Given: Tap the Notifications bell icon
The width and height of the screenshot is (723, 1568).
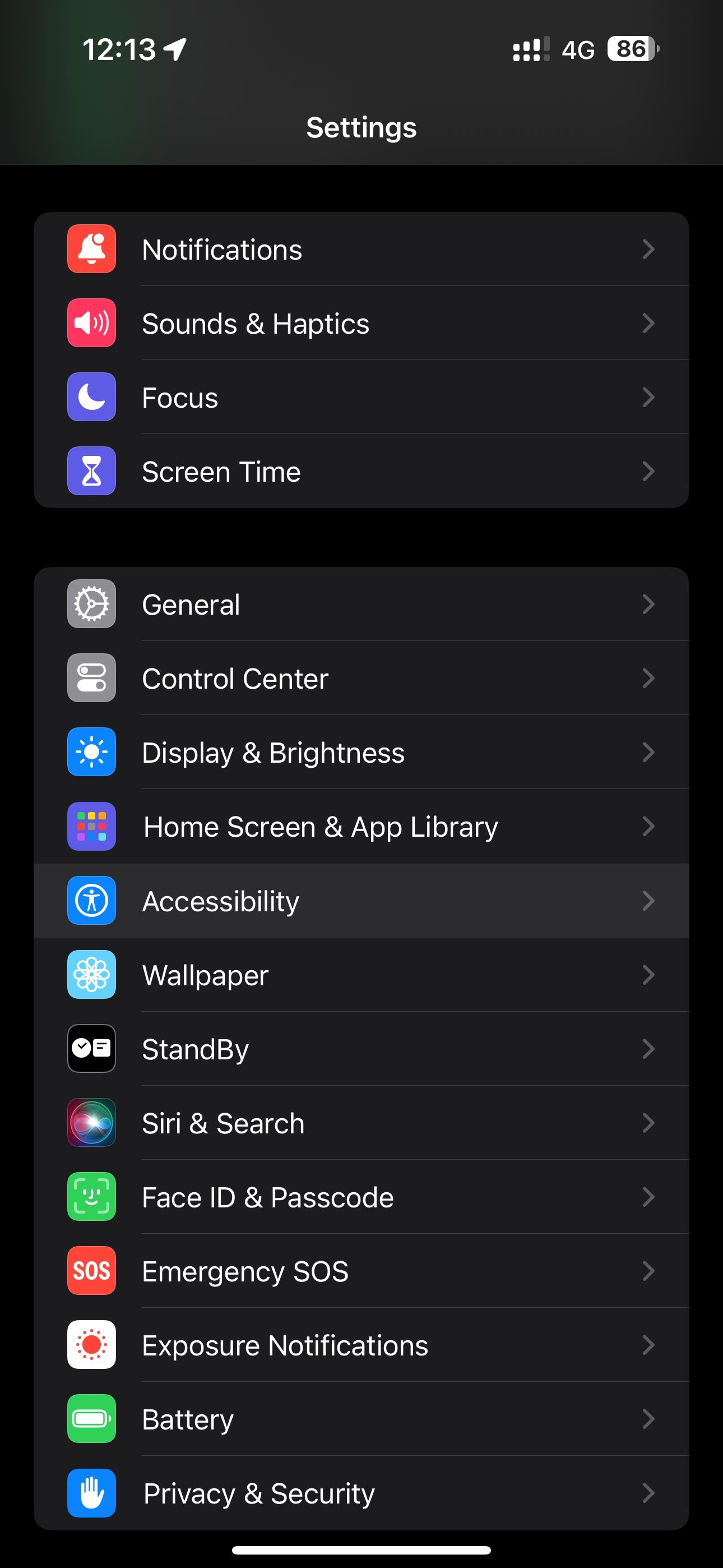Looking at the screenshot, I should coord(91,249).
